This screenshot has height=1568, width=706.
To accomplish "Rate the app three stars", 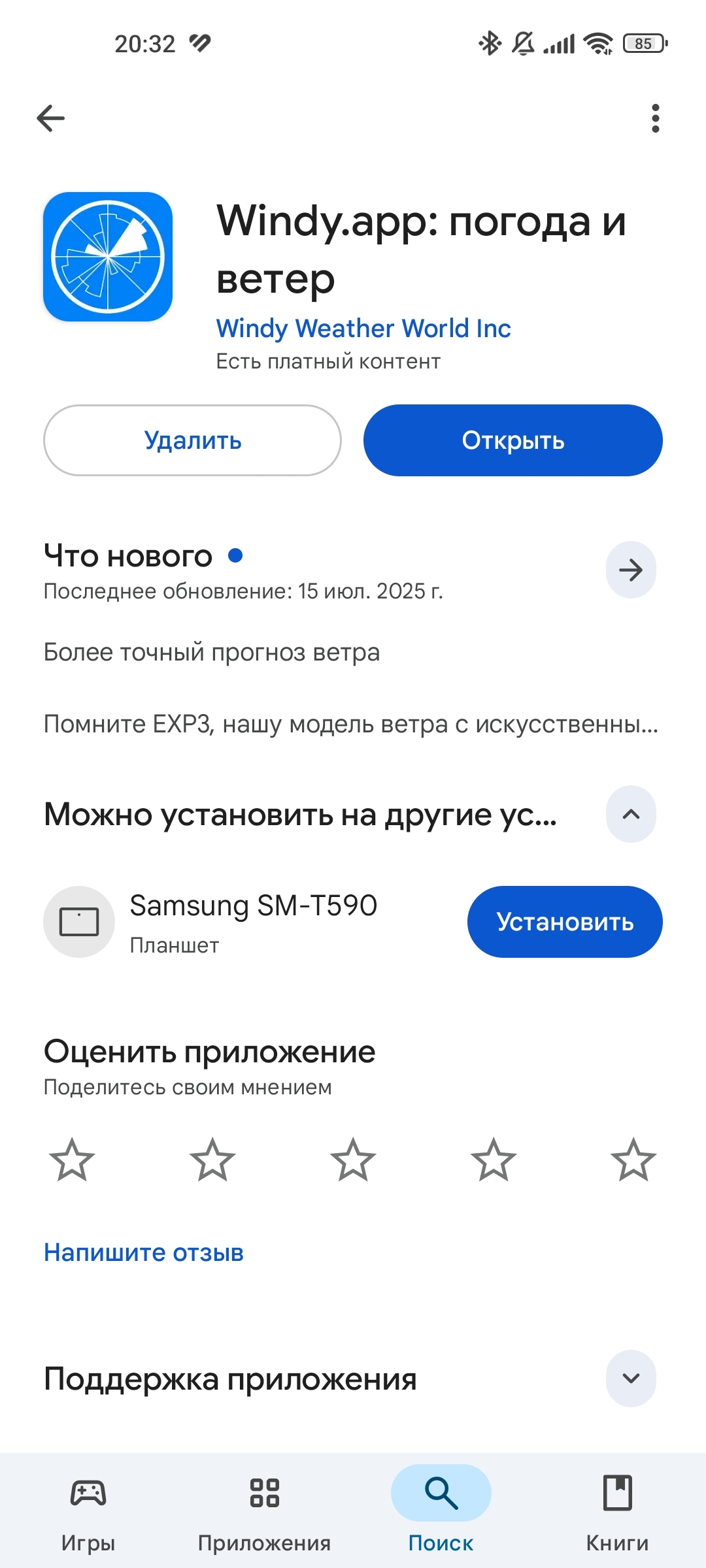I will coord(353,1160).
